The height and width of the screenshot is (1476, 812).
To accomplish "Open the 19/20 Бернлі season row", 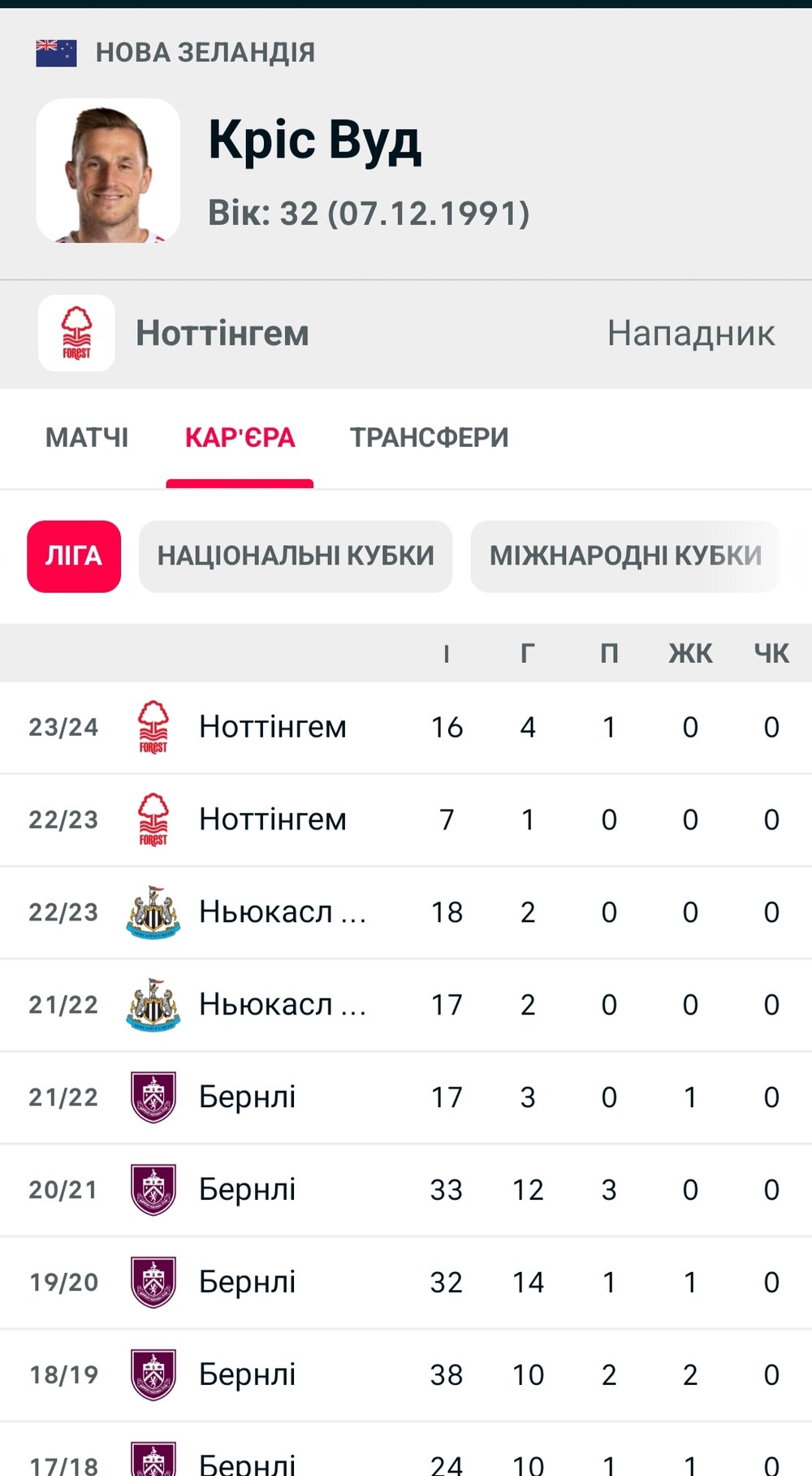I will [x=406, y=1283].
